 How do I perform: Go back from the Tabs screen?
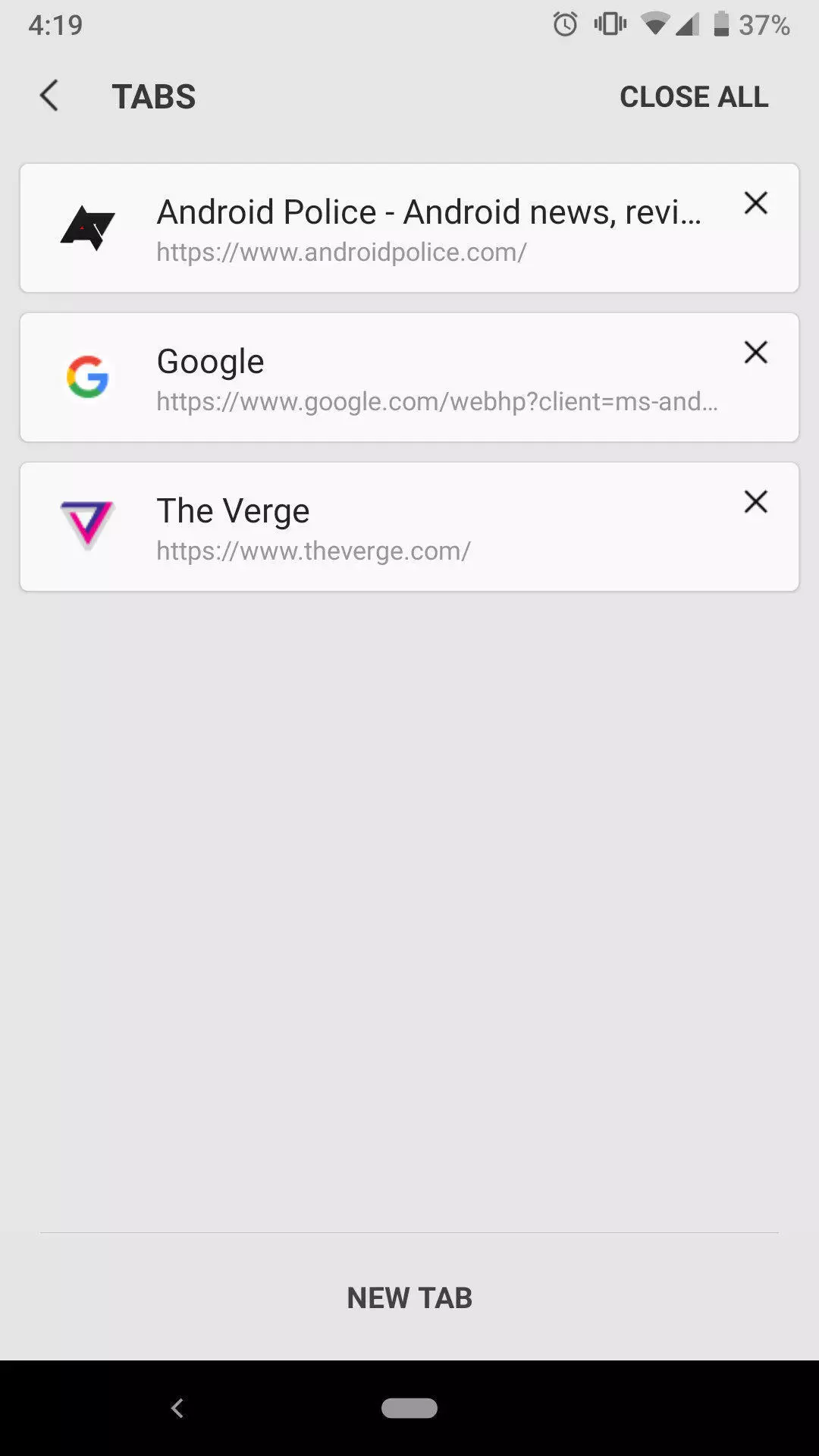pyautogui.click(x=49, y=96)
